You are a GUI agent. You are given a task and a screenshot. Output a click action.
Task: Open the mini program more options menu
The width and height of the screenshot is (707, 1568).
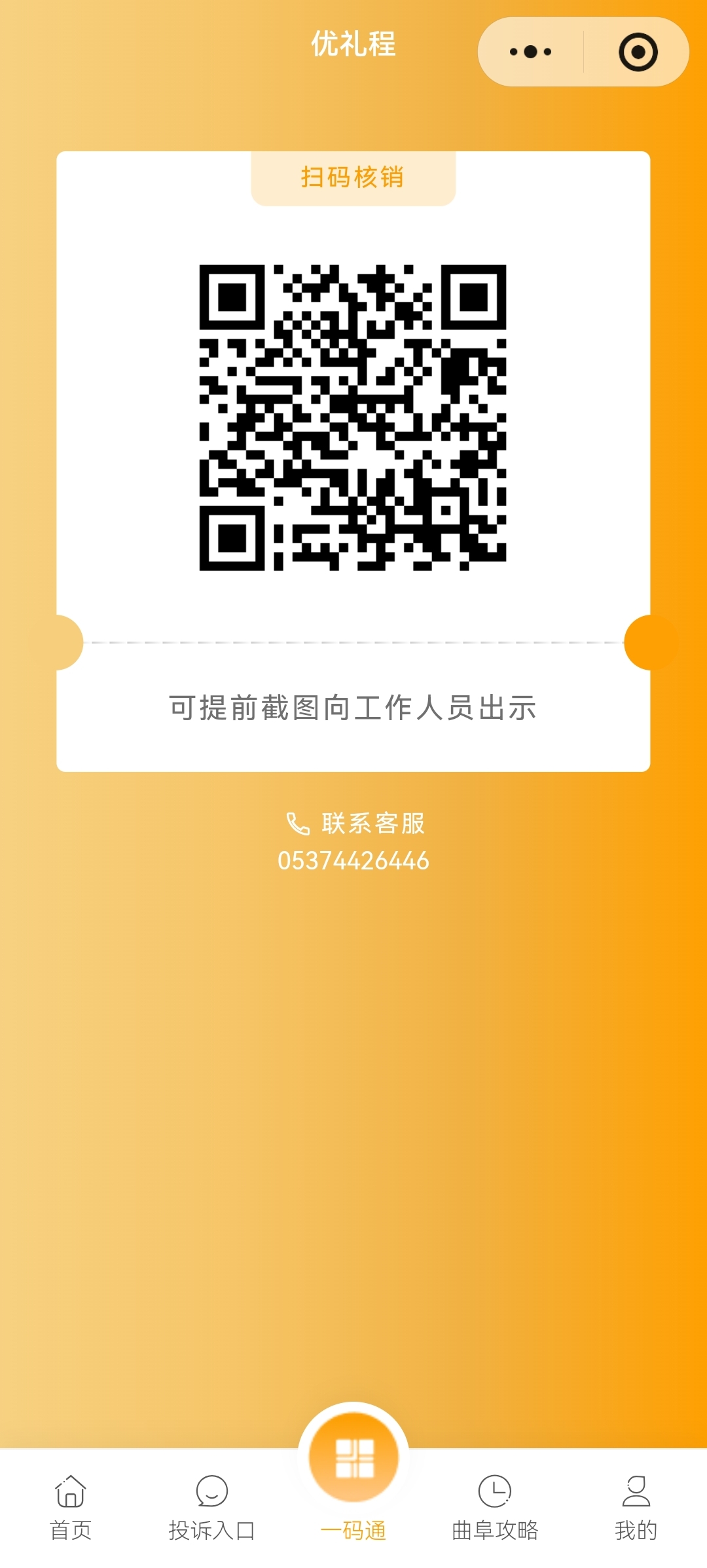pyautogui.click(x=531, y=52)
